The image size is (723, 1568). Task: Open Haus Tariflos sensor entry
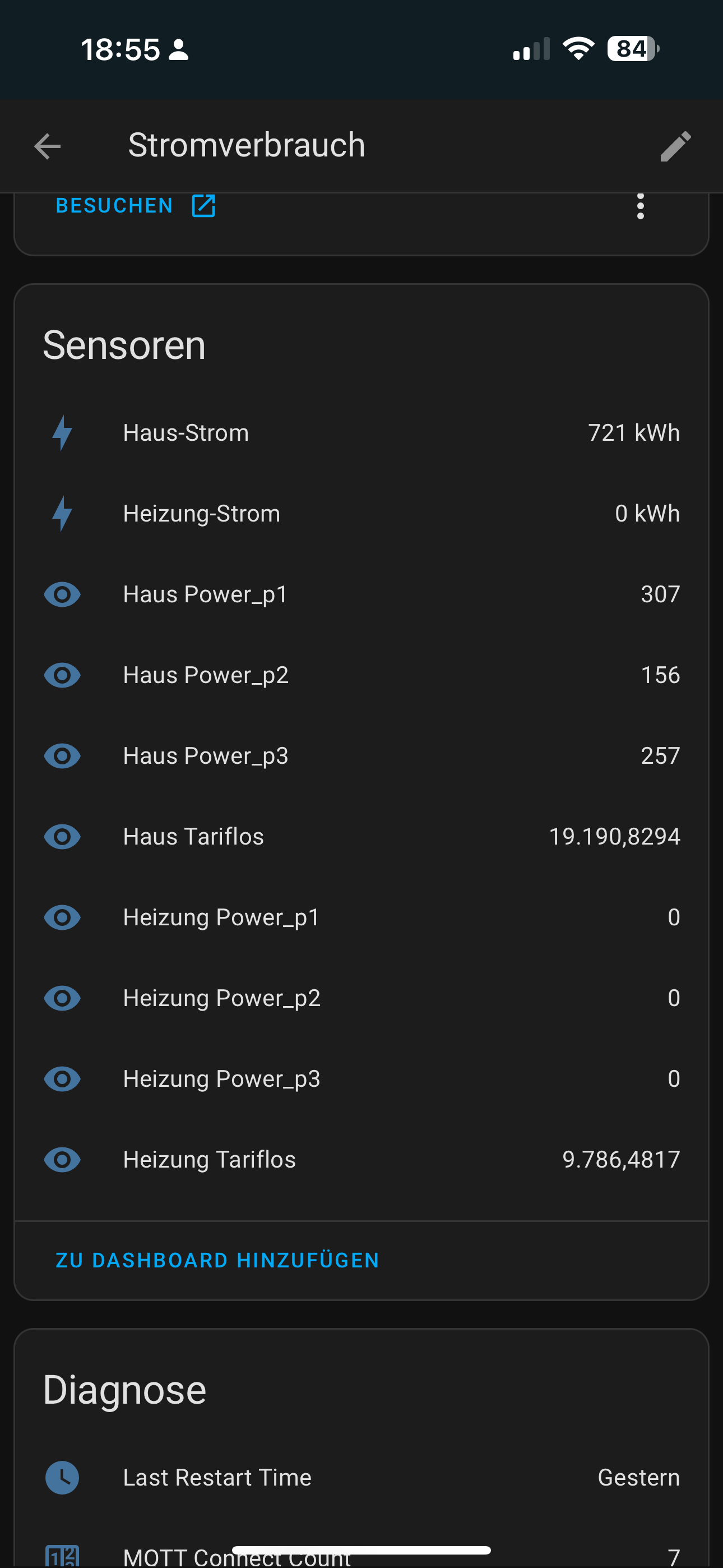click(361, 836)
